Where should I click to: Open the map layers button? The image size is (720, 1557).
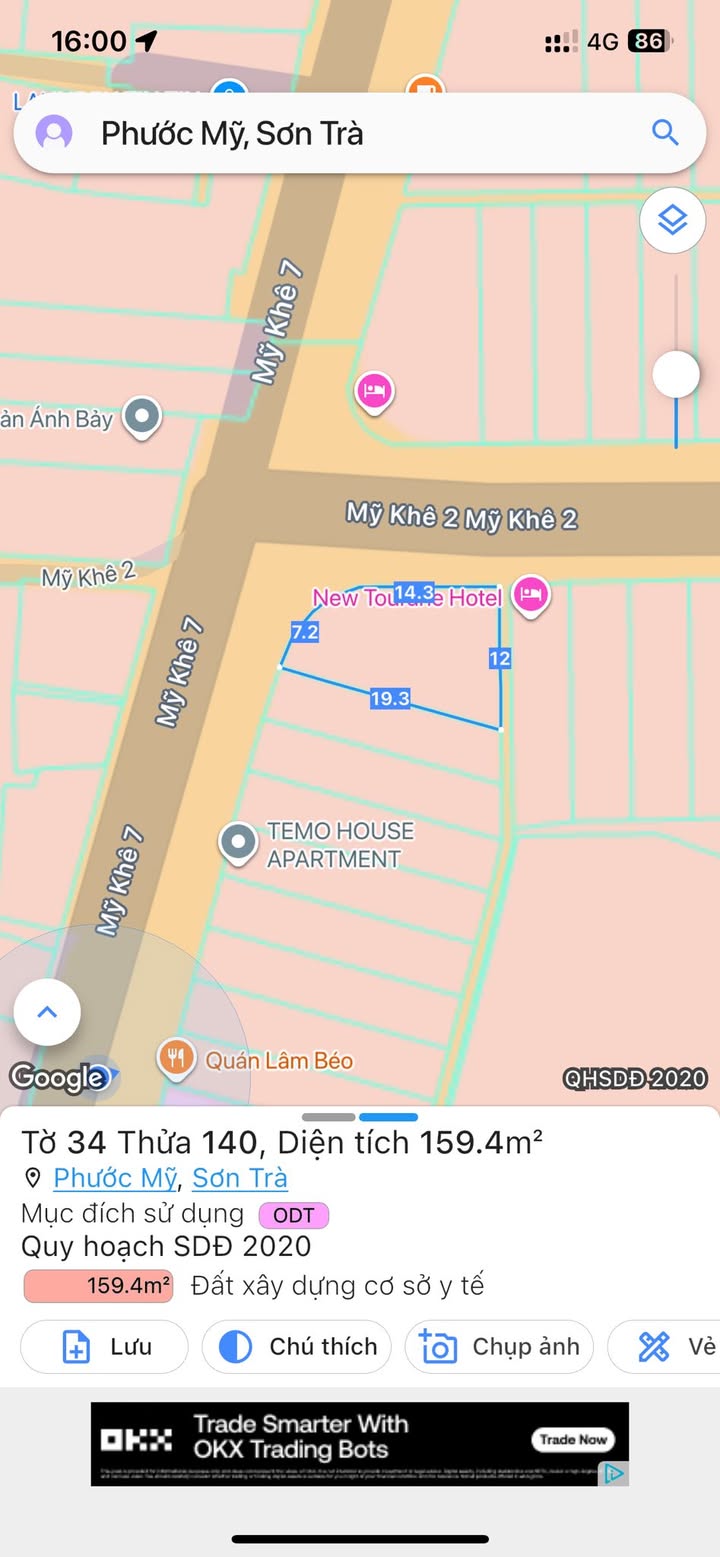(x=673, y=220)
